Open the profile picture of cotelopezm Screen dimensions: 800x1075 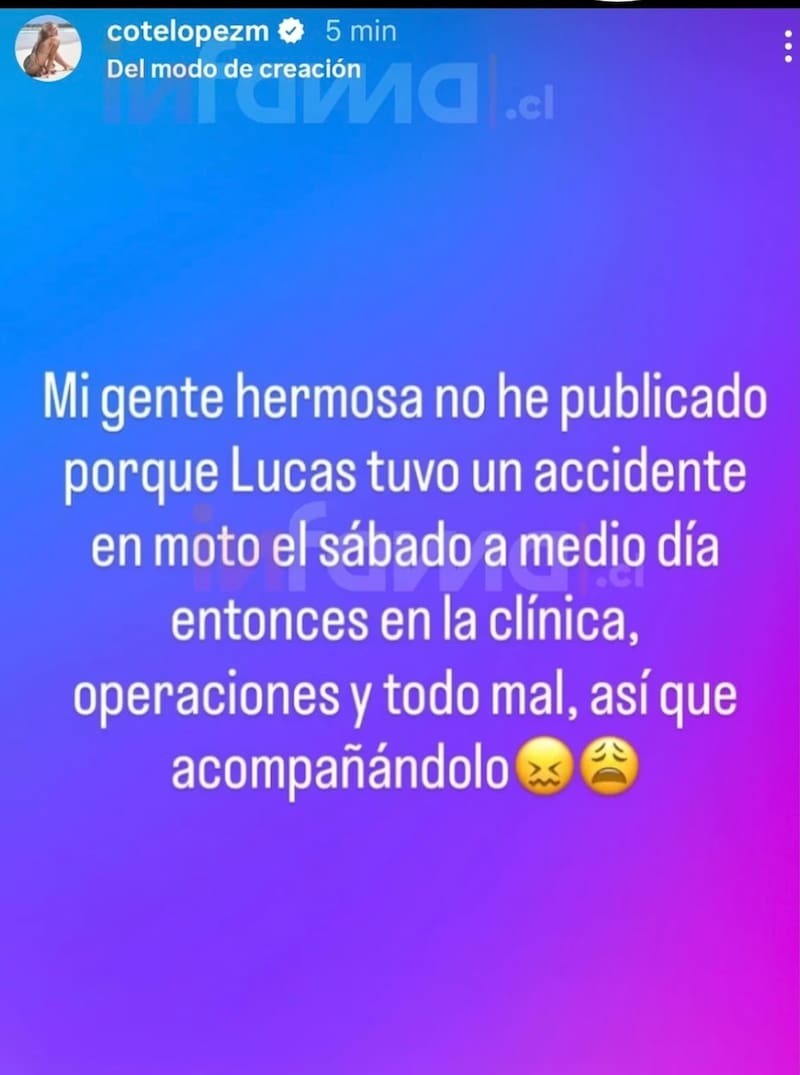pyautogui.click(x=48, y=48)
